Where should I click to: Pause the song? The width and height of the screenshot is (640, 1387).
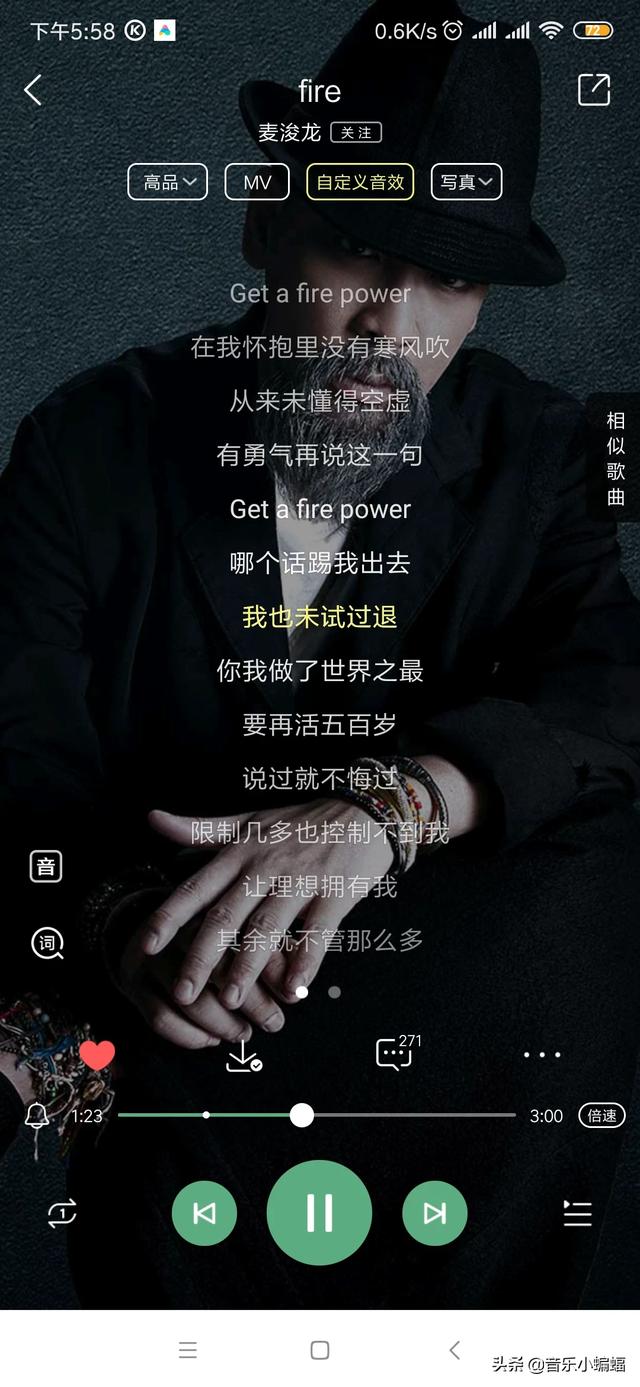[x=319, y=1213]
